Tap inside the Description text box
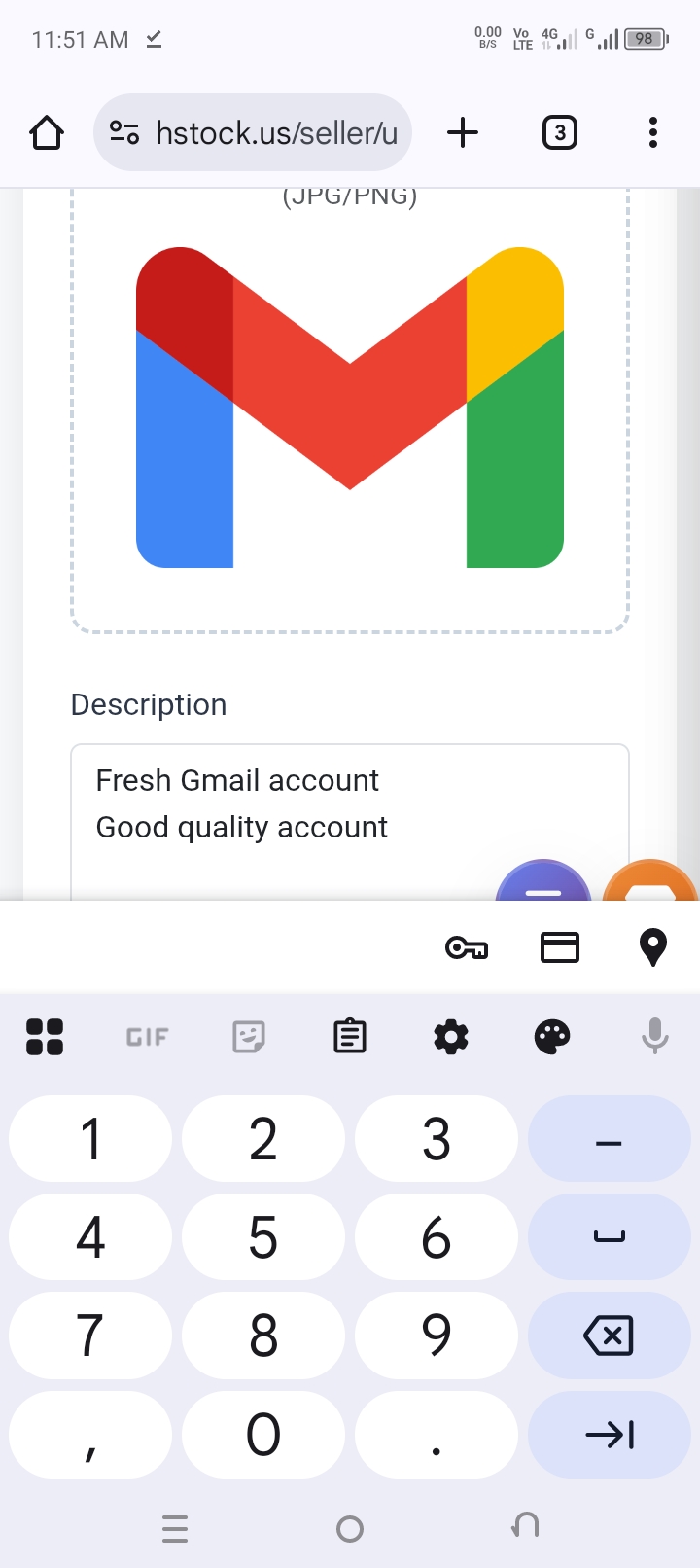This screenshot has width=700, height=1568. click(x=349, y=803)
